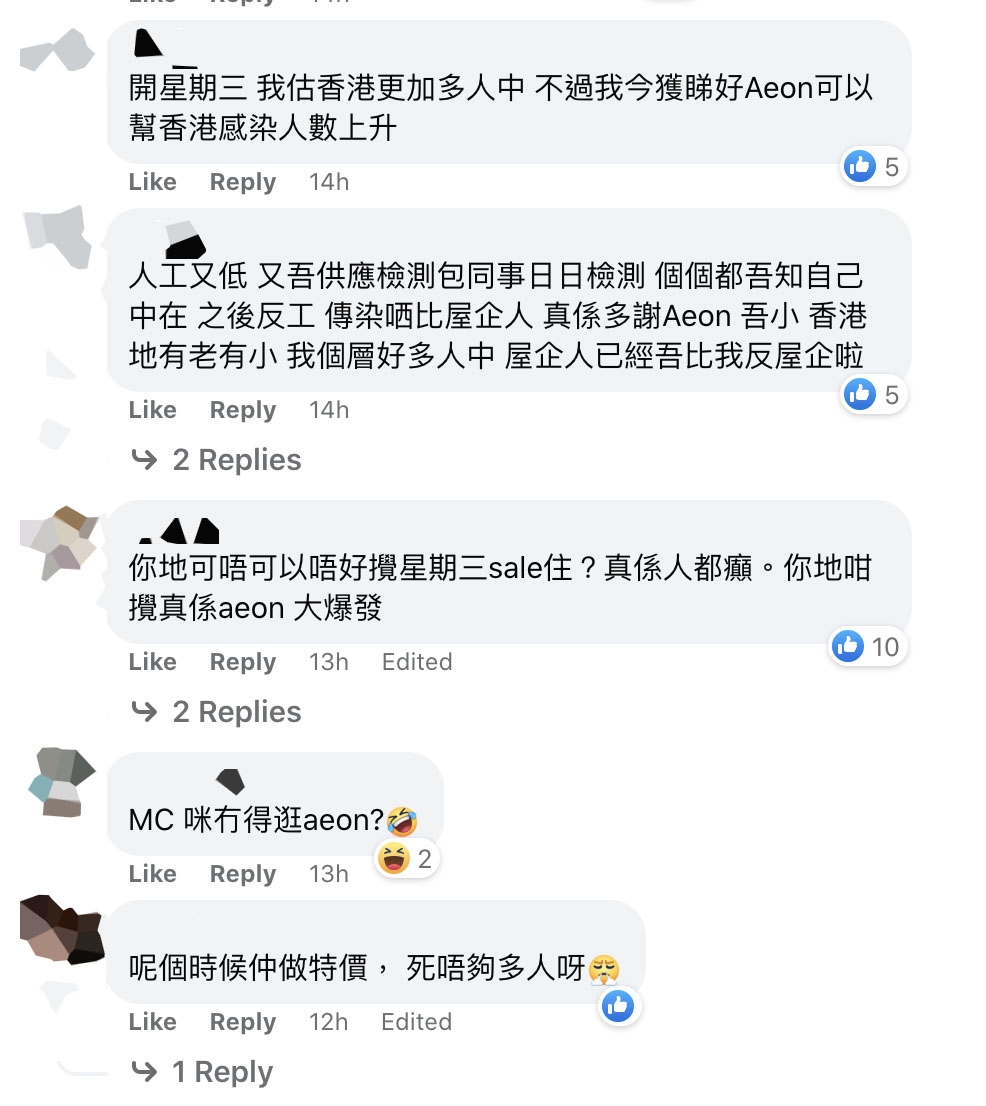986x1106 pixels.
Task: View the 10 reactions on 星期三sale comment
Action: tap(867, 647)
